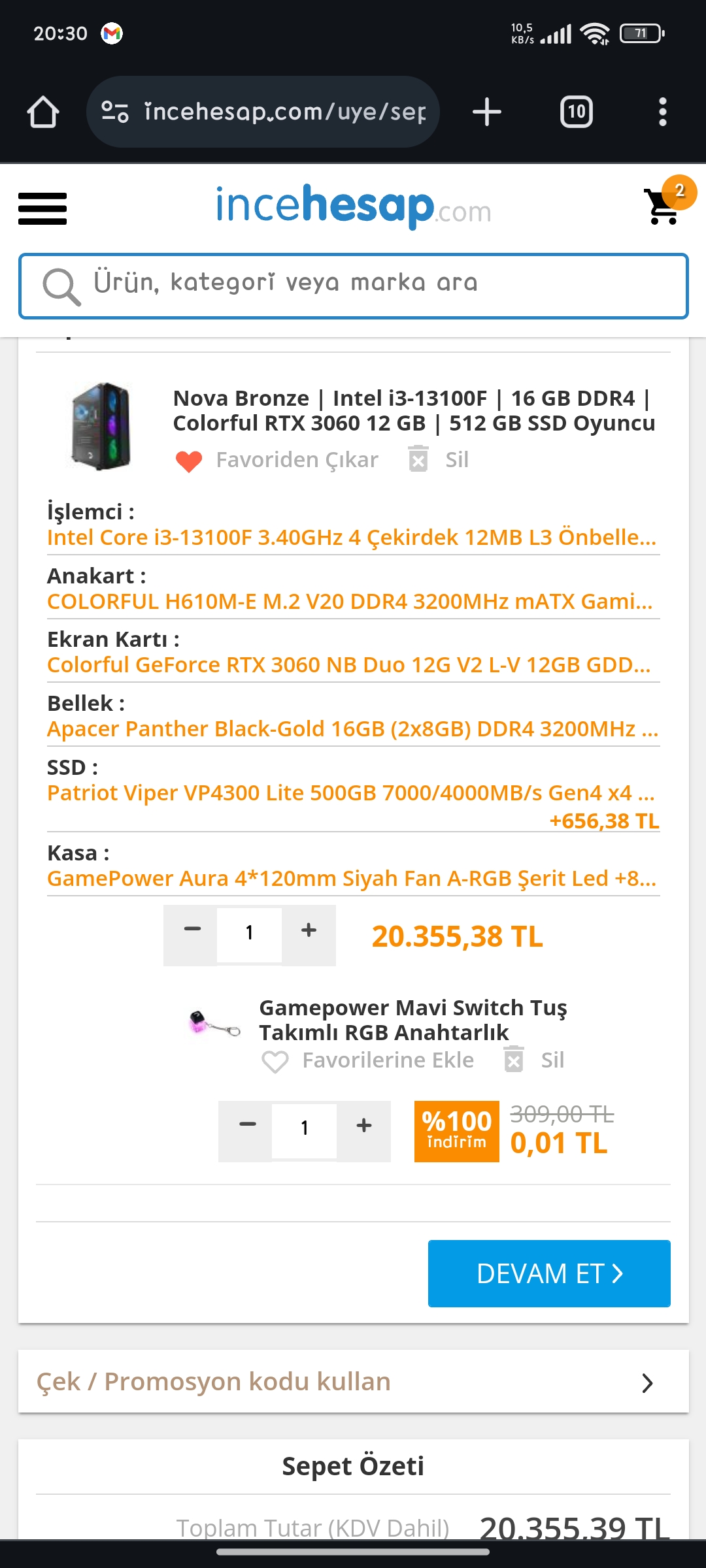Viewport: 706px width, 1568px height.
Task: Continue with DEVAM ET button
Action: [x=549, y=1273]
